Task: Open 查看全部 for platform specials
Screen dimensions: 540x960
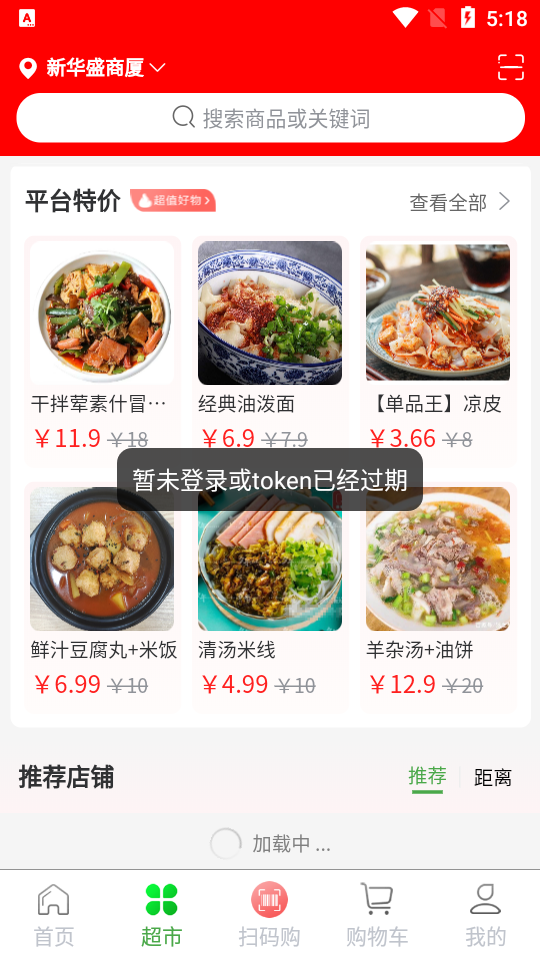Action: coord(460,202)
